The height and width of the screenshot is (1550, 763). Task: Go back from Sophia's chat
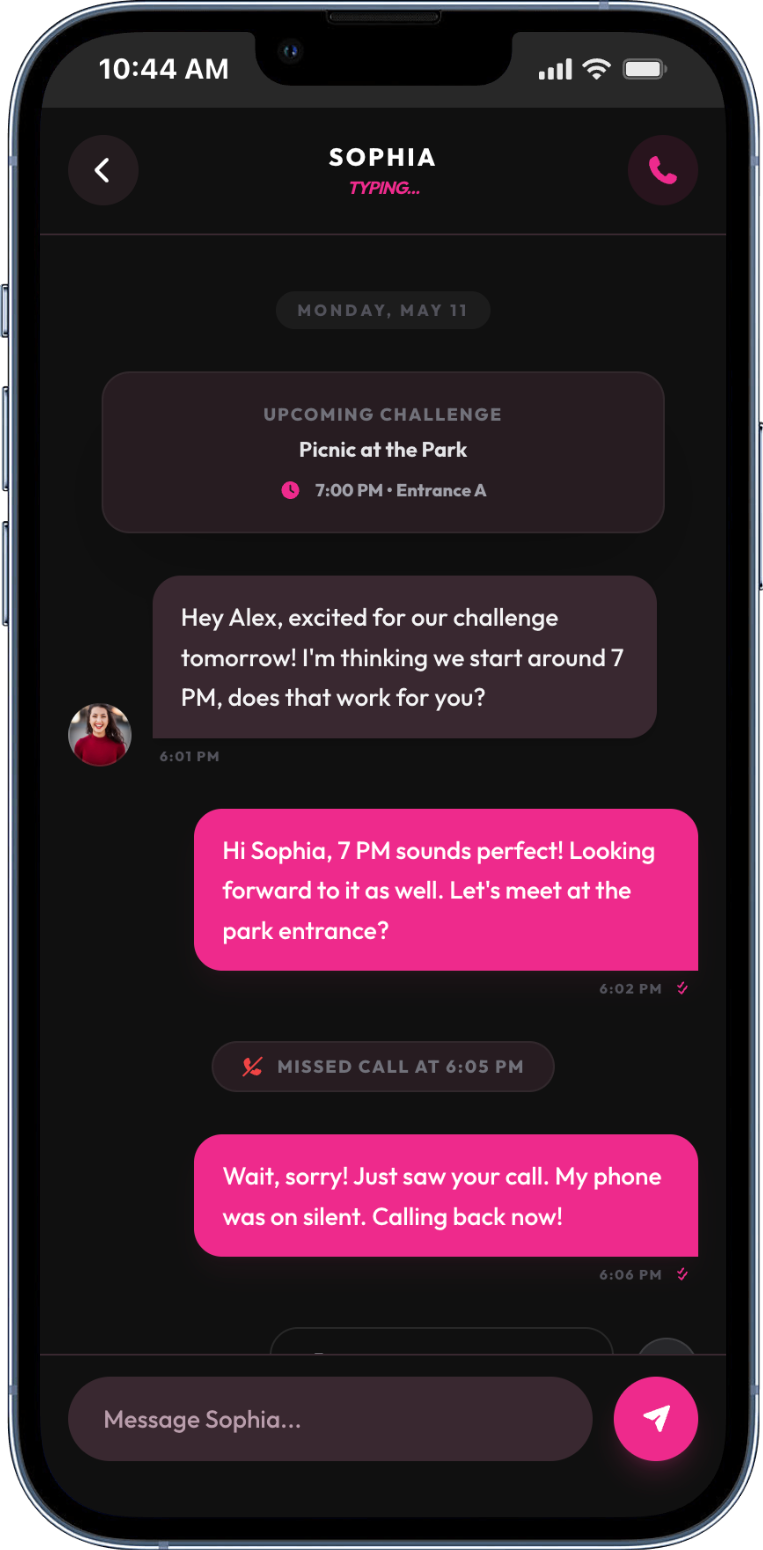pos(103,171)
